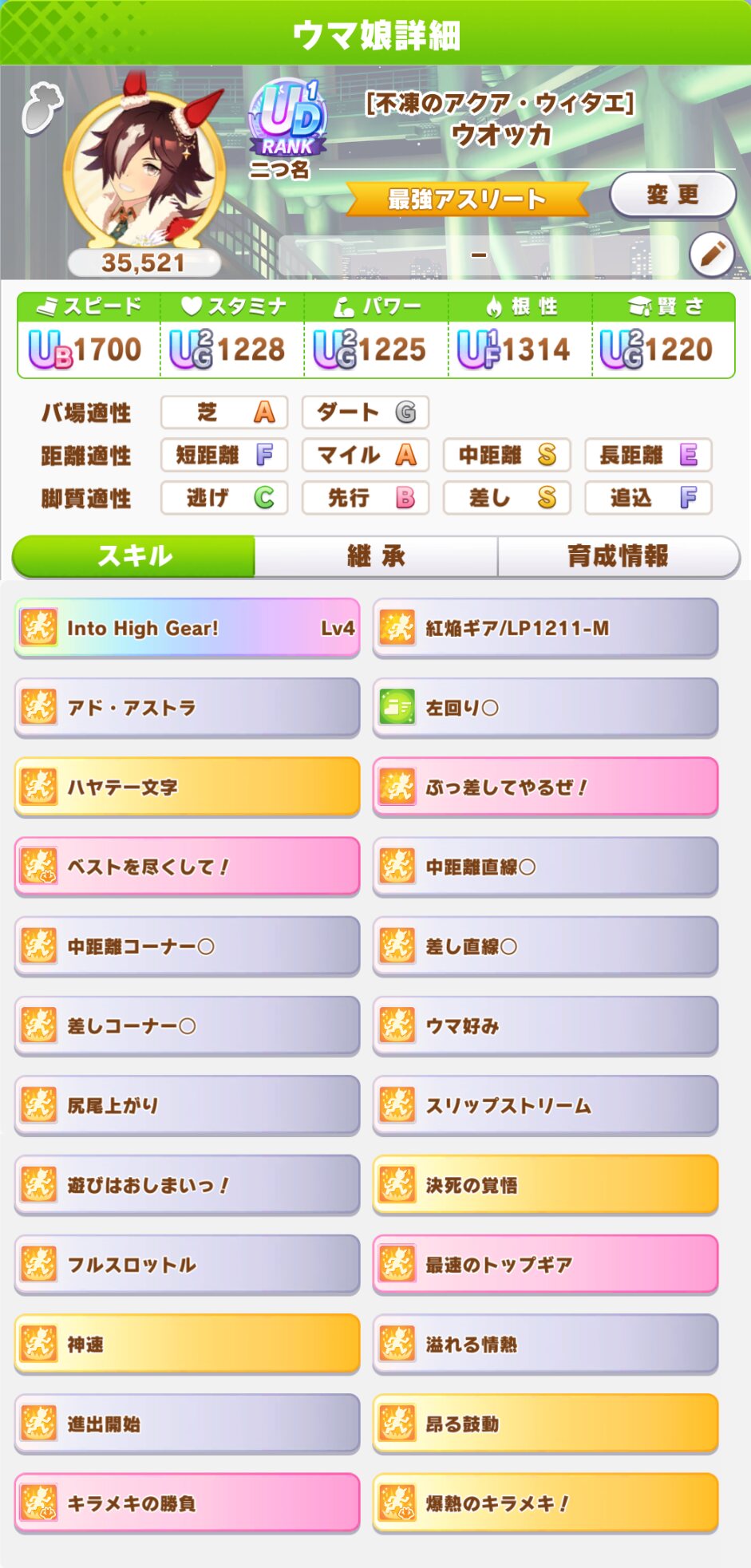View the Into High Gear! Lv4 skill
Image resolution: width=751 pixels, height=1568 pixels.
[x=187, y=628]
